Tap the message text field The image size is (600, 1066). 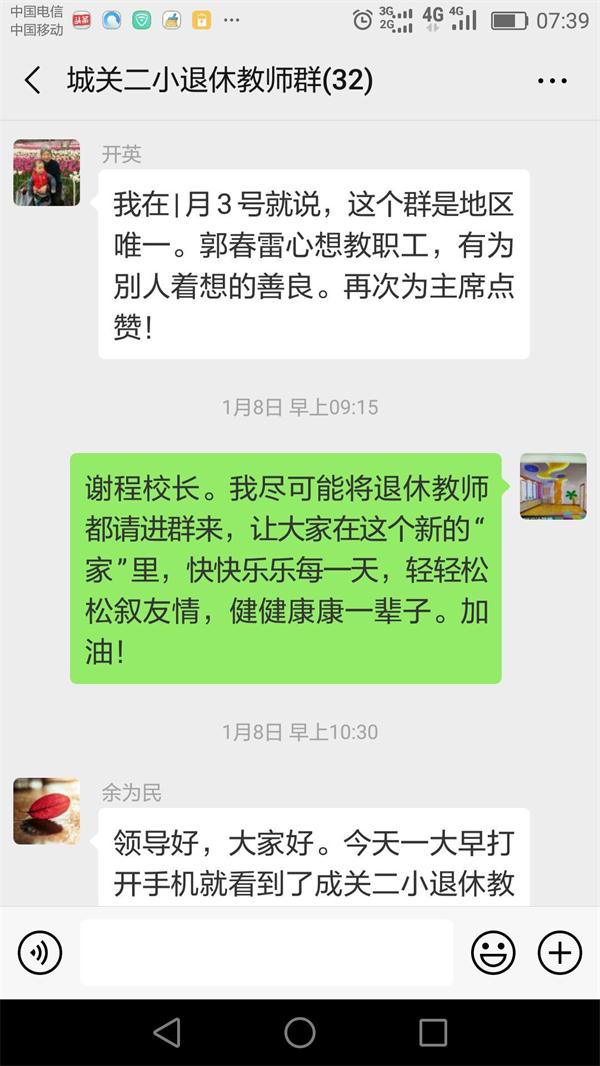(266, 953)
